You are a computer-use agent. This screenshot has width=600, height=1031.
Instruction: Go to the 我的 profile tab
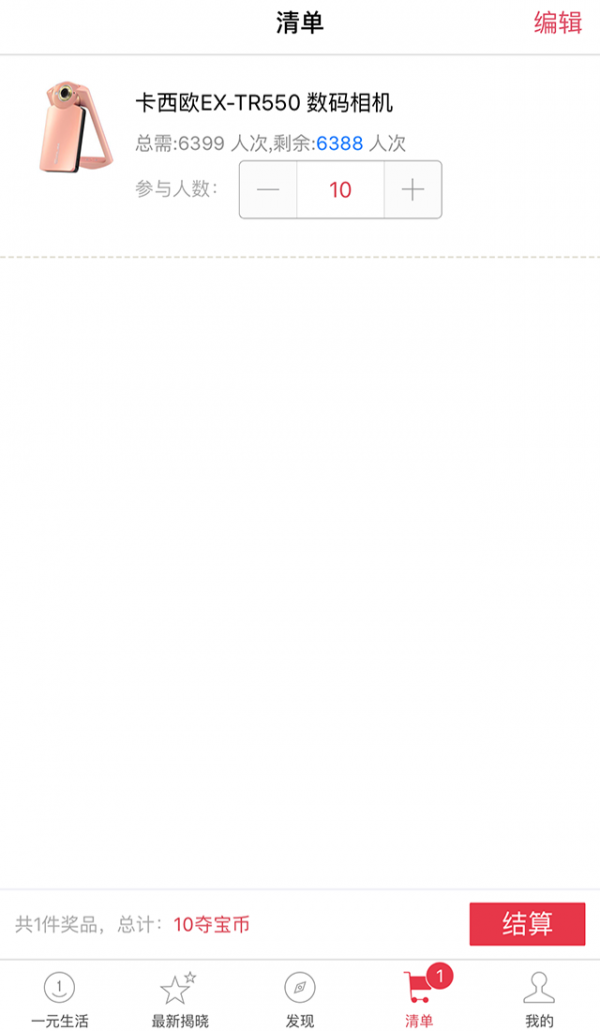(540, 999)
